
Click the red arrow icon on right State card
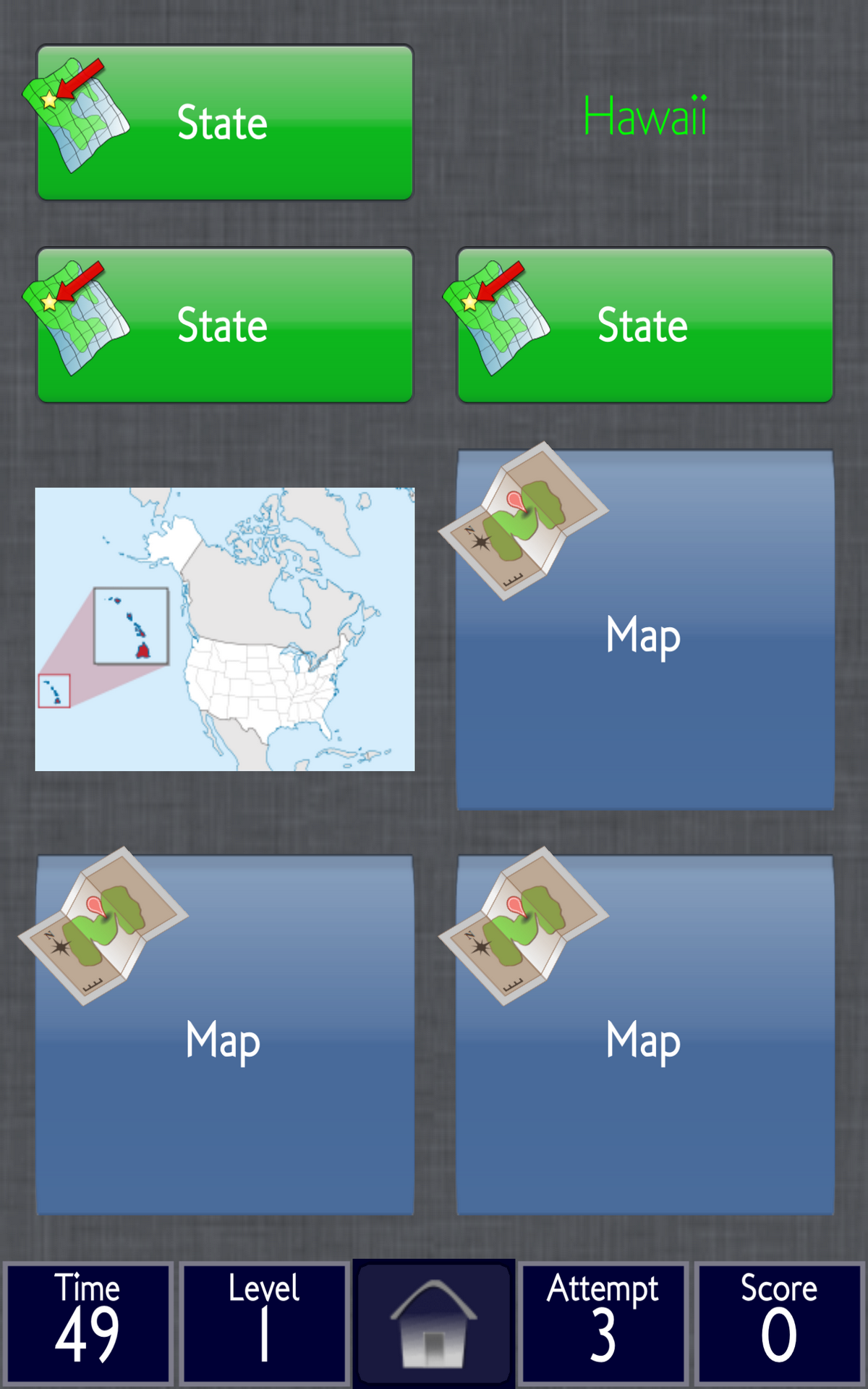coord(503,282)
